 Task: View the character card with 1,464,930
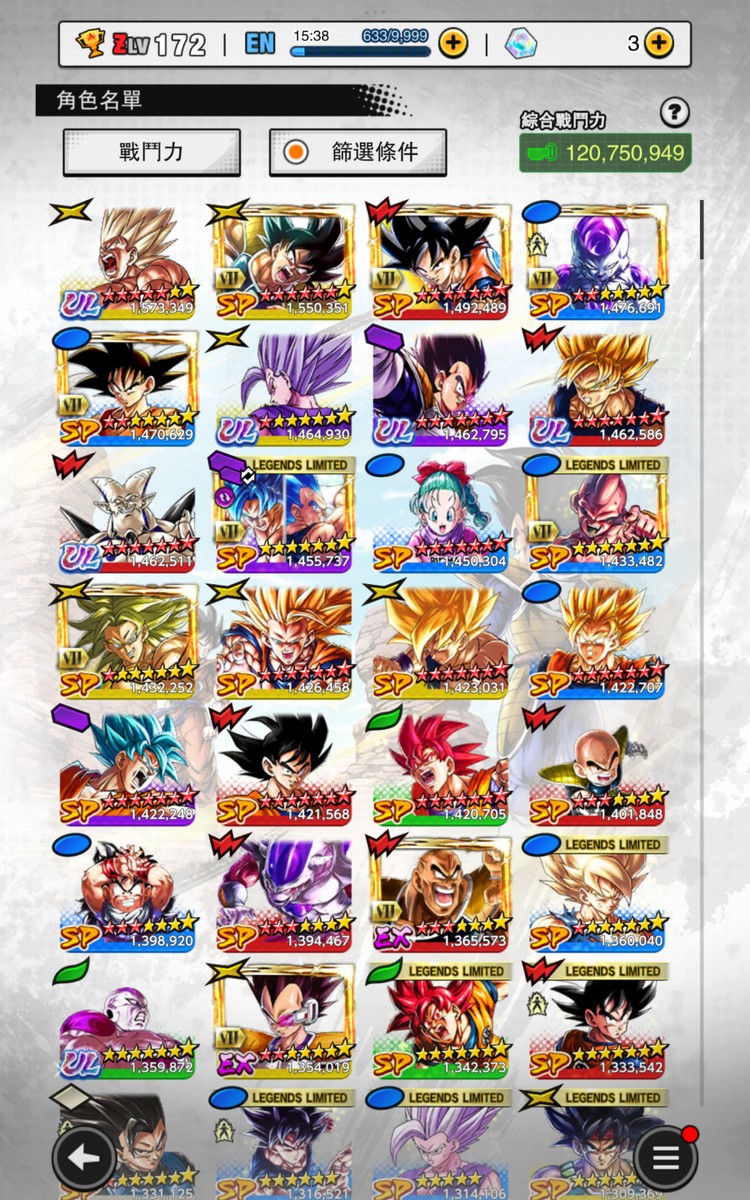coord(285,388)
